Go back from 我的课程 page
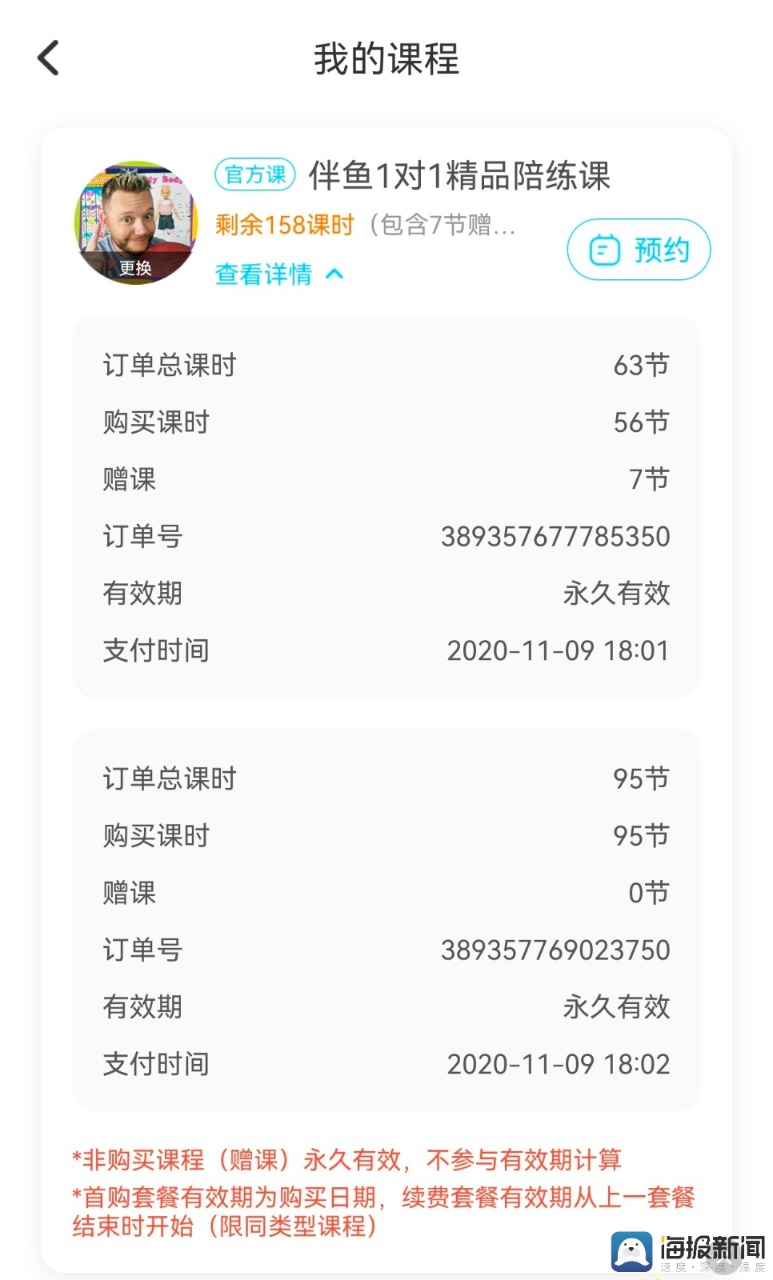The height and width of the screenshot is (1280, 773). (x=48, y=58)
